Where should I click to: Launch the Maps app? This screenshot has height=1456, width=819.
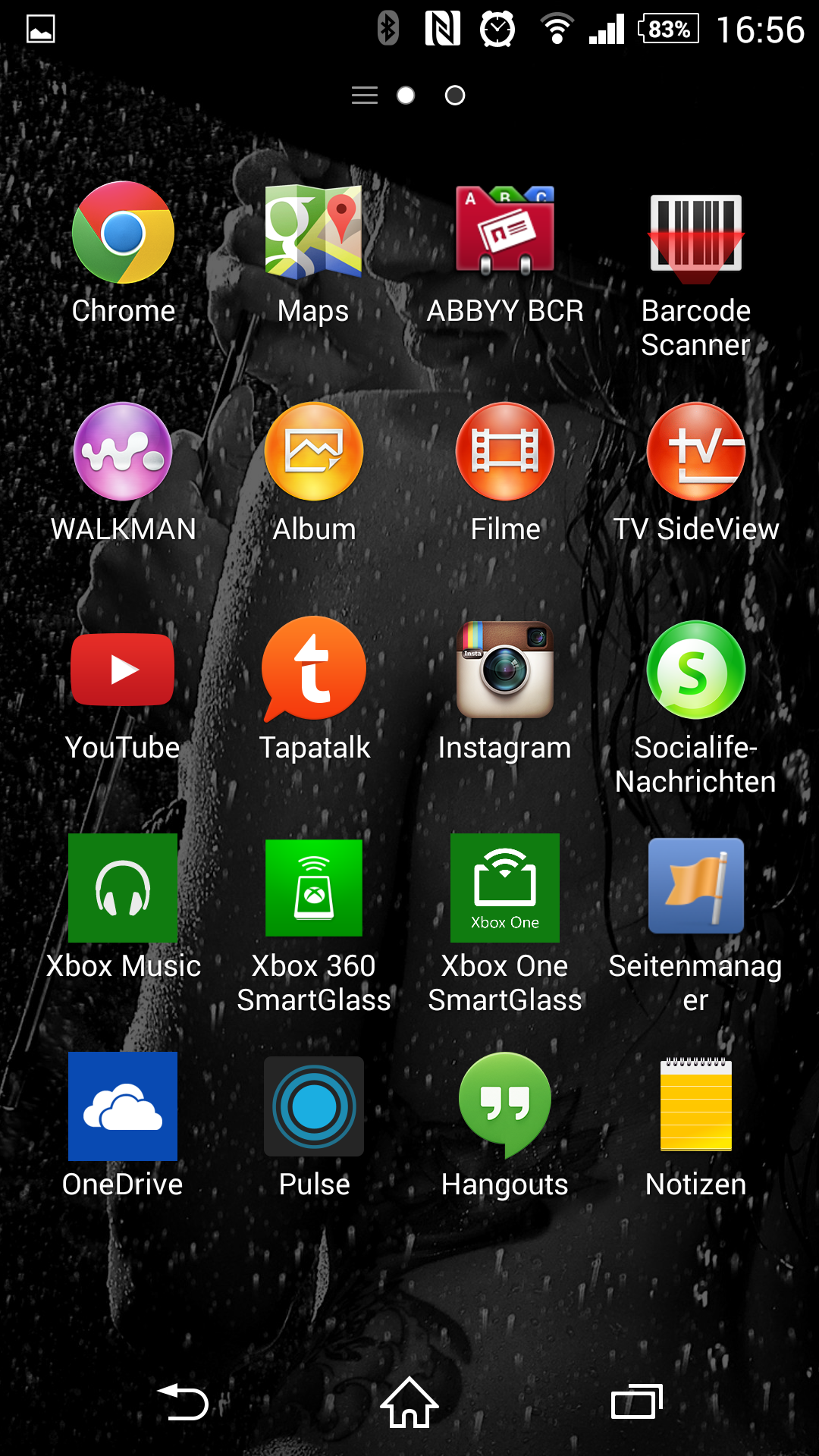[313, 231]
